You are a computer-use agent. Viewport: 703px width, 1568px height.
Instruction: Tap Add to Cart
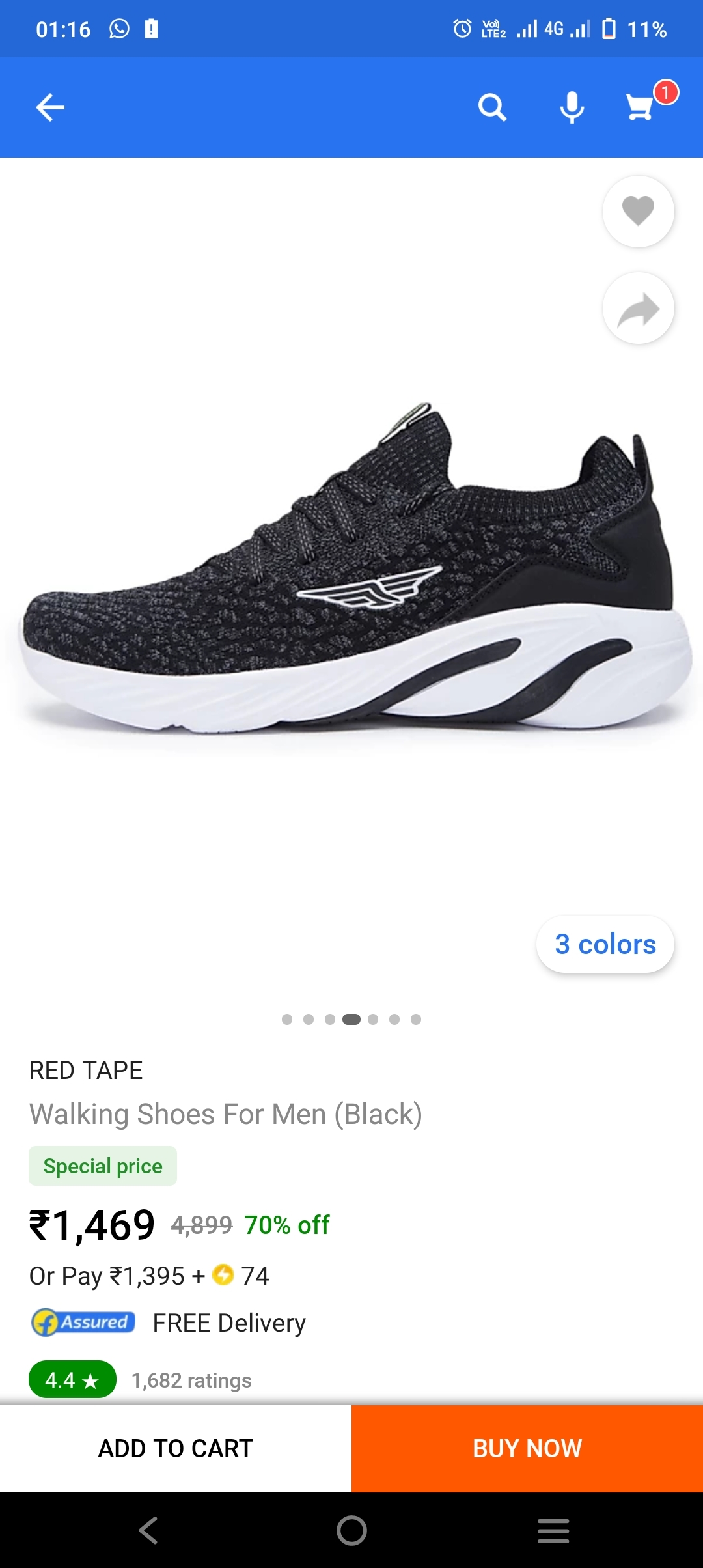click(176, 1448)
